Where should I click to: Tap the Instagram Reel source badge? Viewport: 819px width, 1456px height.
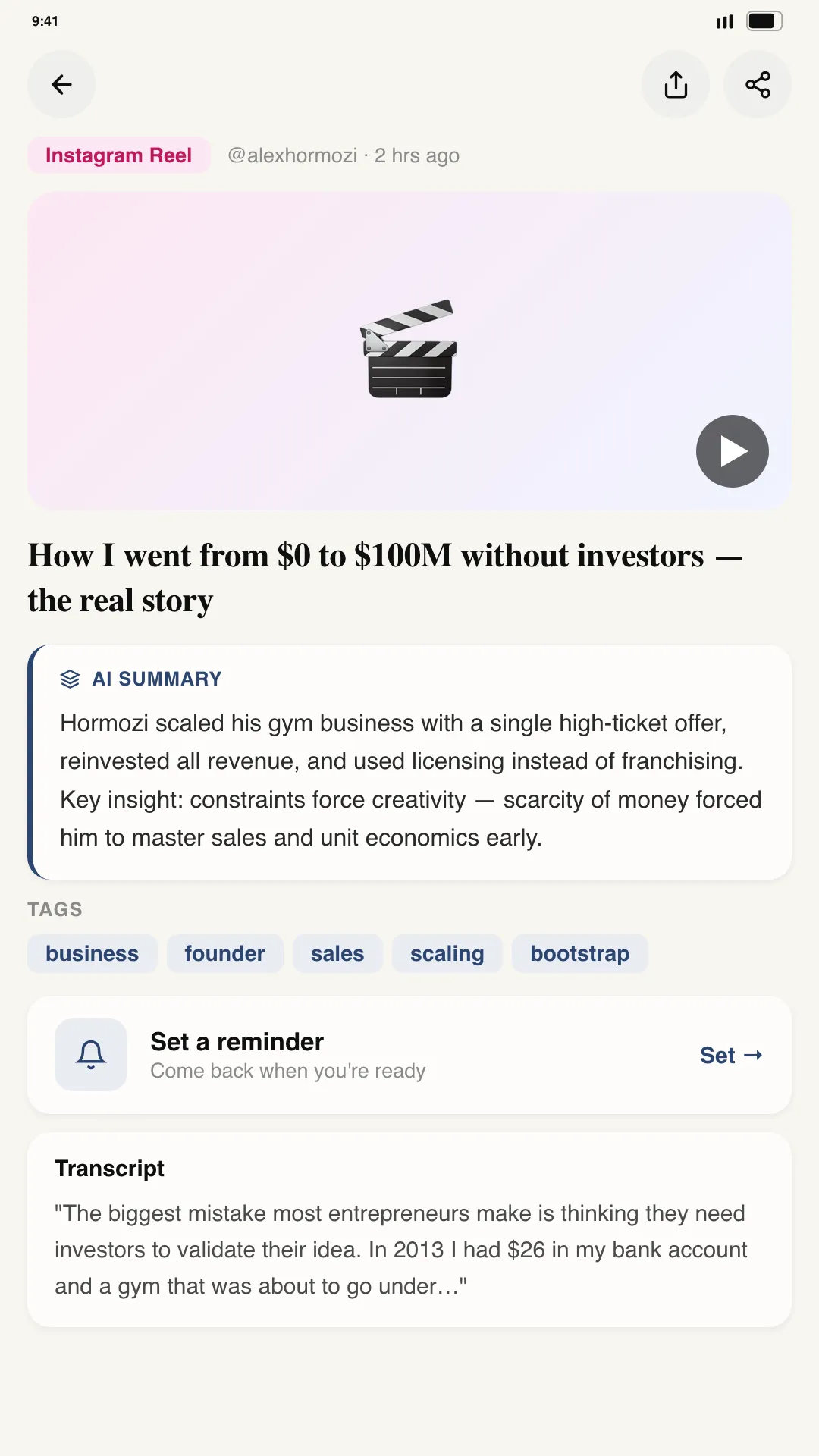(x=119, y=155)
